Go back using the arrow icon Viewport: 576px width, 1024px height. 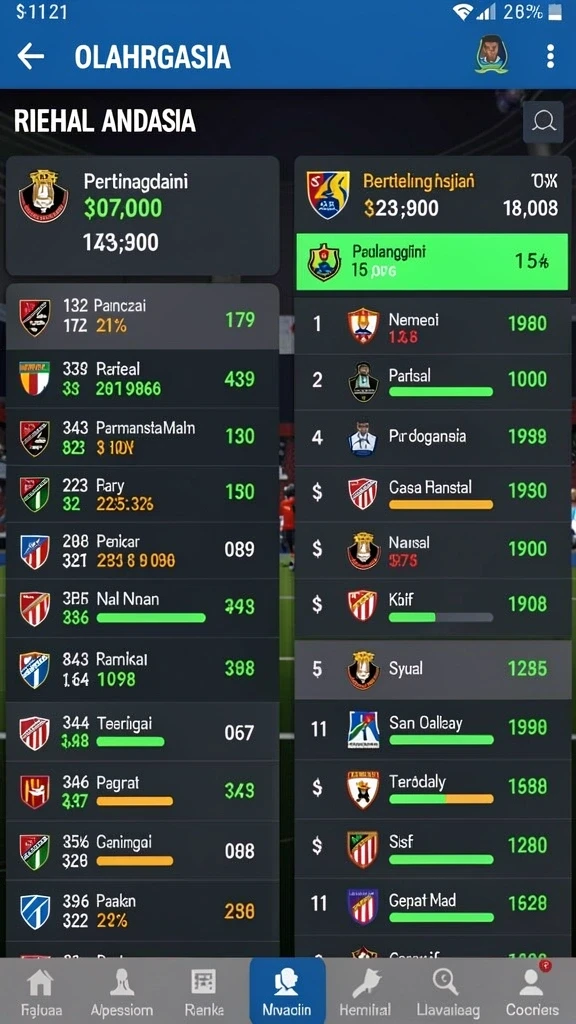click(x=30, y=57)
